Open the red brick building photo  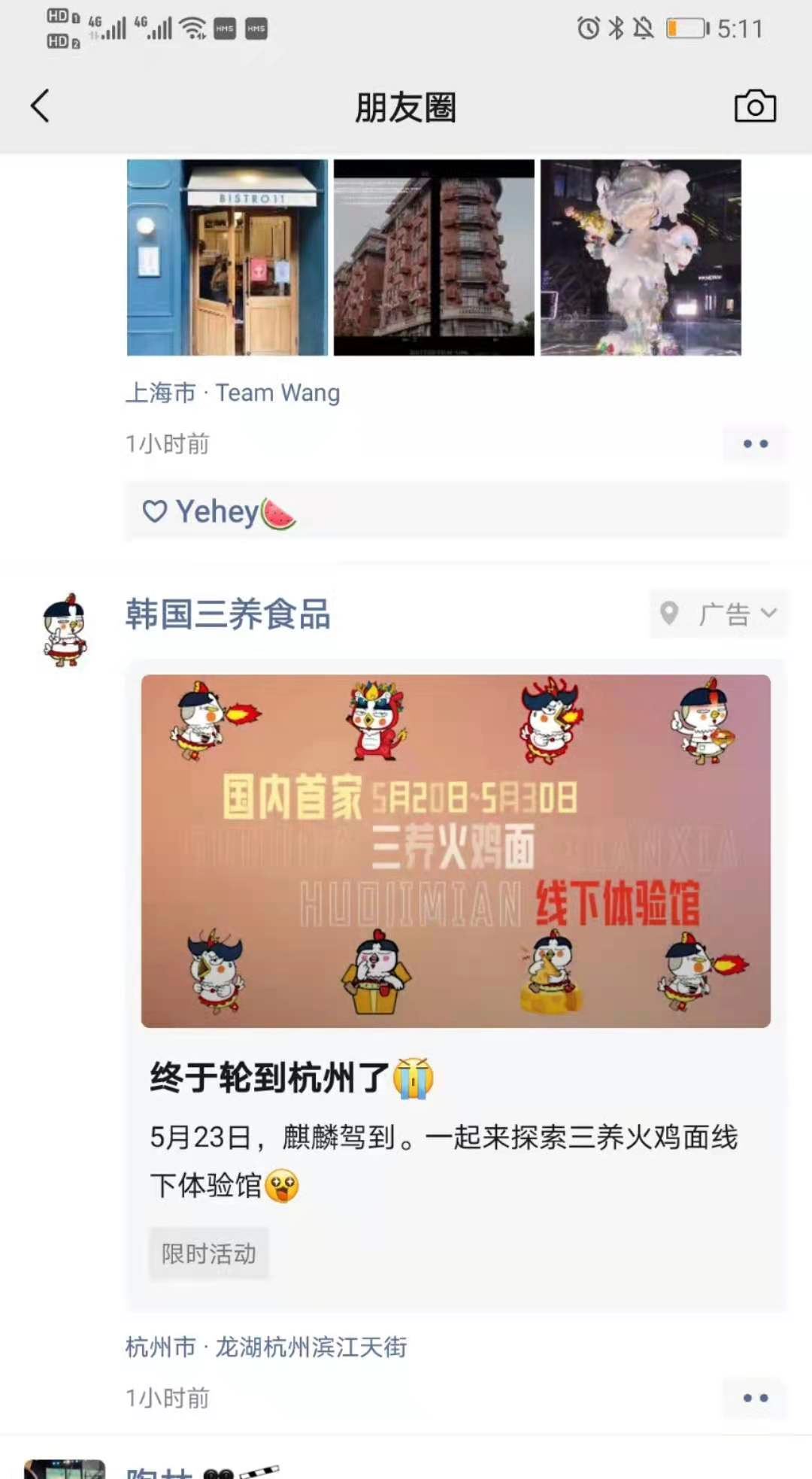434,257
